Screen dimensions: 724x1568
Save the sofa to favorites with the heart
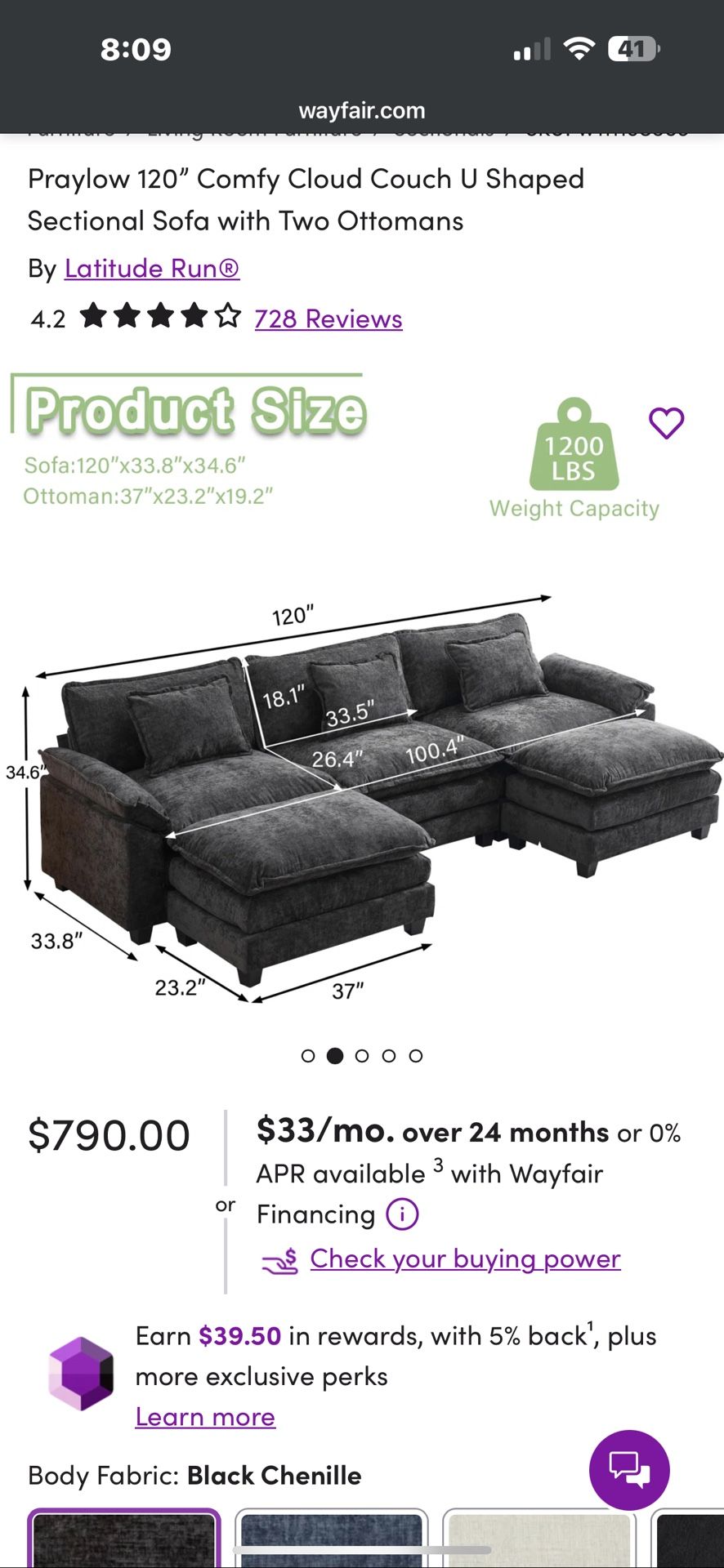[x=666, y=423]
